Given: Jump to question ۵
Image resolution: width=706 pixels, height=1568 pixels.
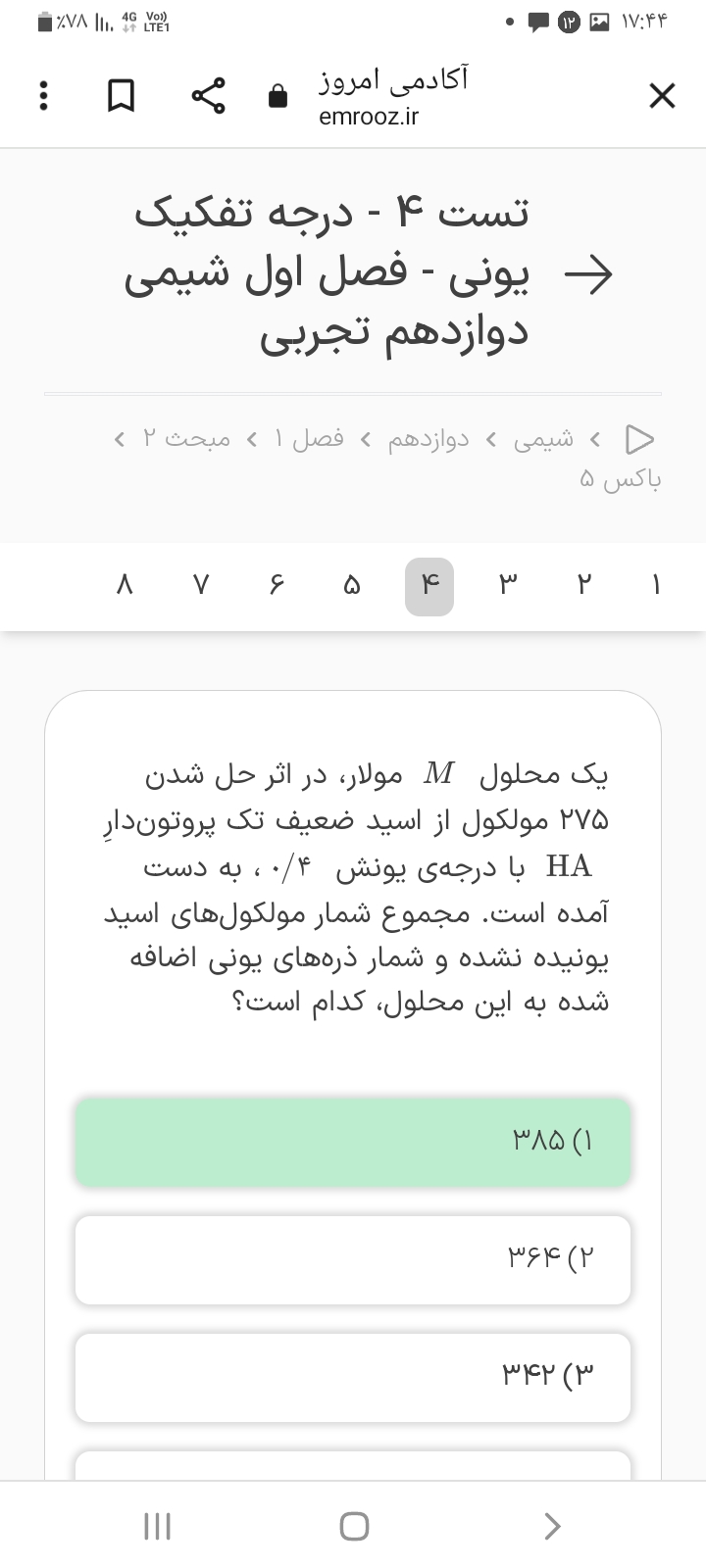Looking at the screenshot, I should click(x=352, y=586).
